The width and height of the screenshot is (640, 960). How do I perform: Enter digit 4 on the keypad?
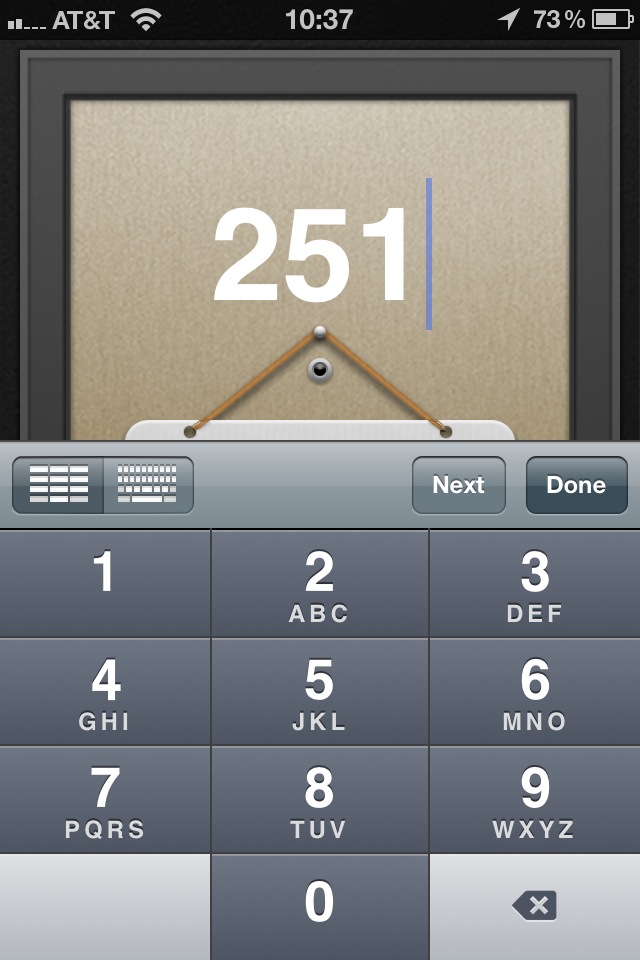tap(105, 691)
